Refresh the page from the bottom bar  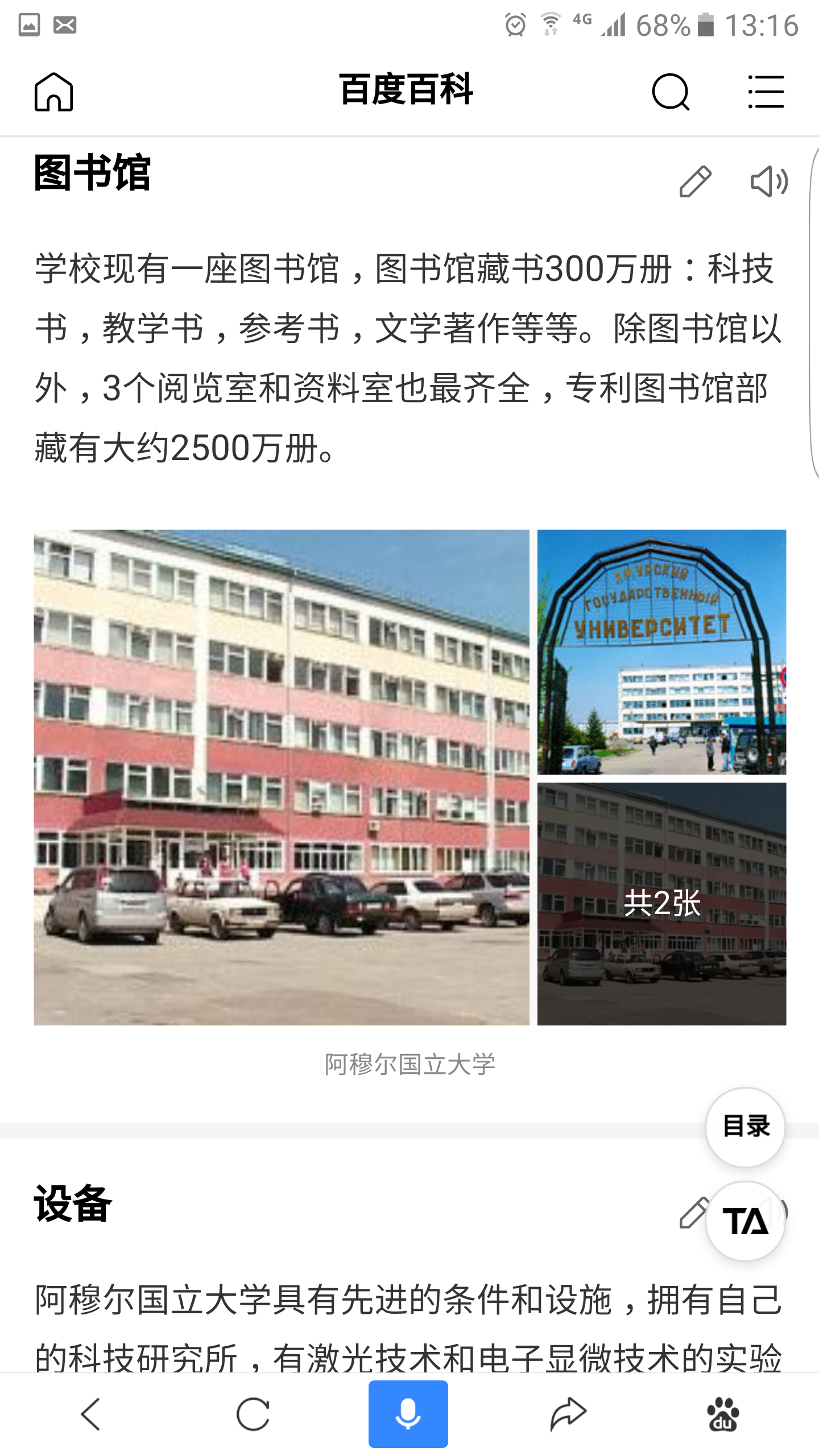click(x=253, y=1414)
